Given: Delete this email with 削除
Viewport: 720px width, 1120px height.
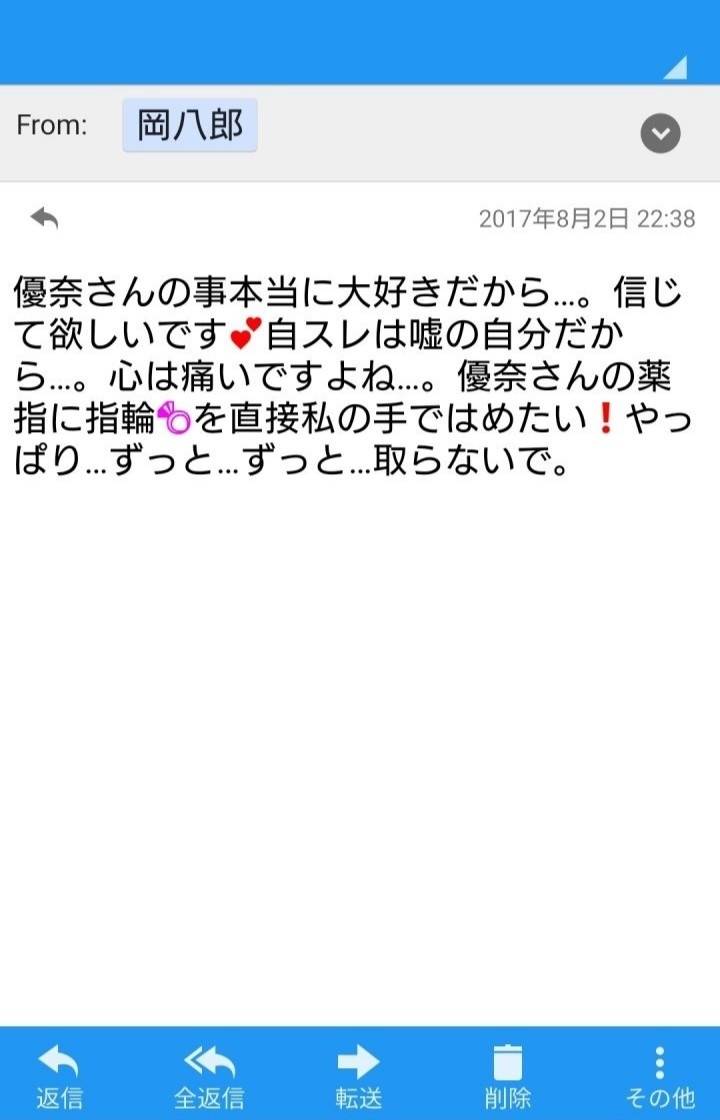Looking at the screenshot, I should (508, 1076).
